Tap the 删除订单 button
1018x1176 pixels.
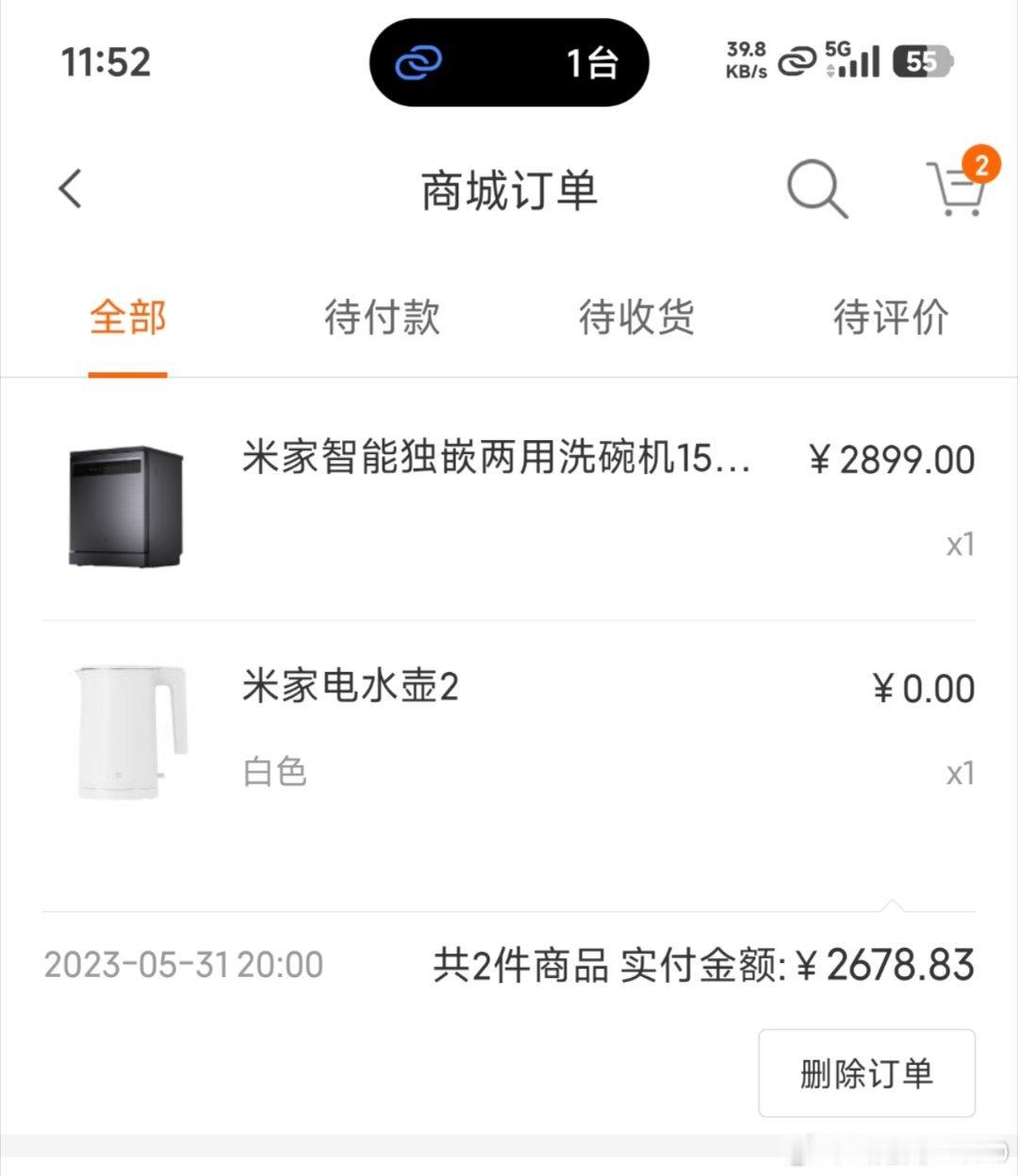[x=866, y=1073]
